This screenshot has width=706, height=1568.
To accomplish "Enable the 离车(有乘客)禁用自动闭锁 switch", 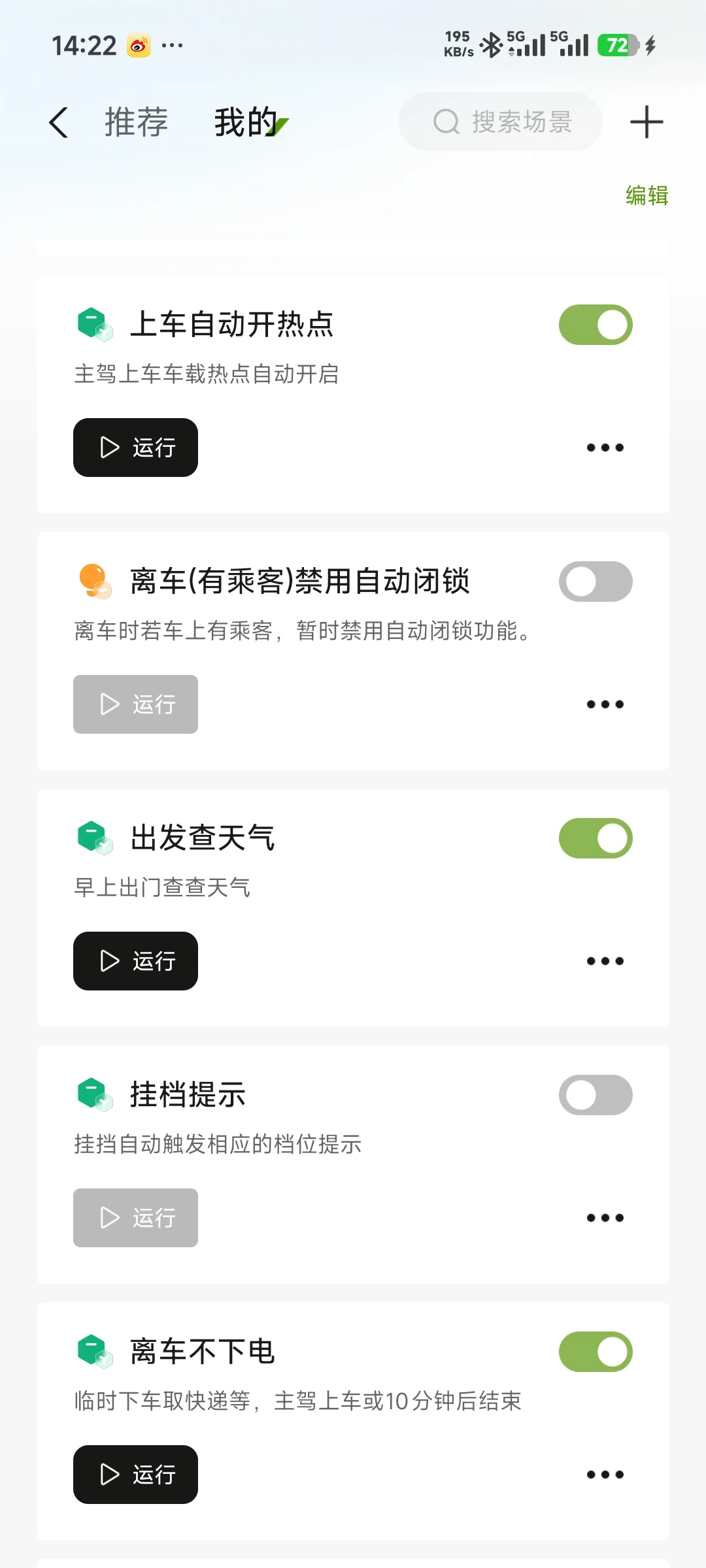I will click(x=595, y=581).
